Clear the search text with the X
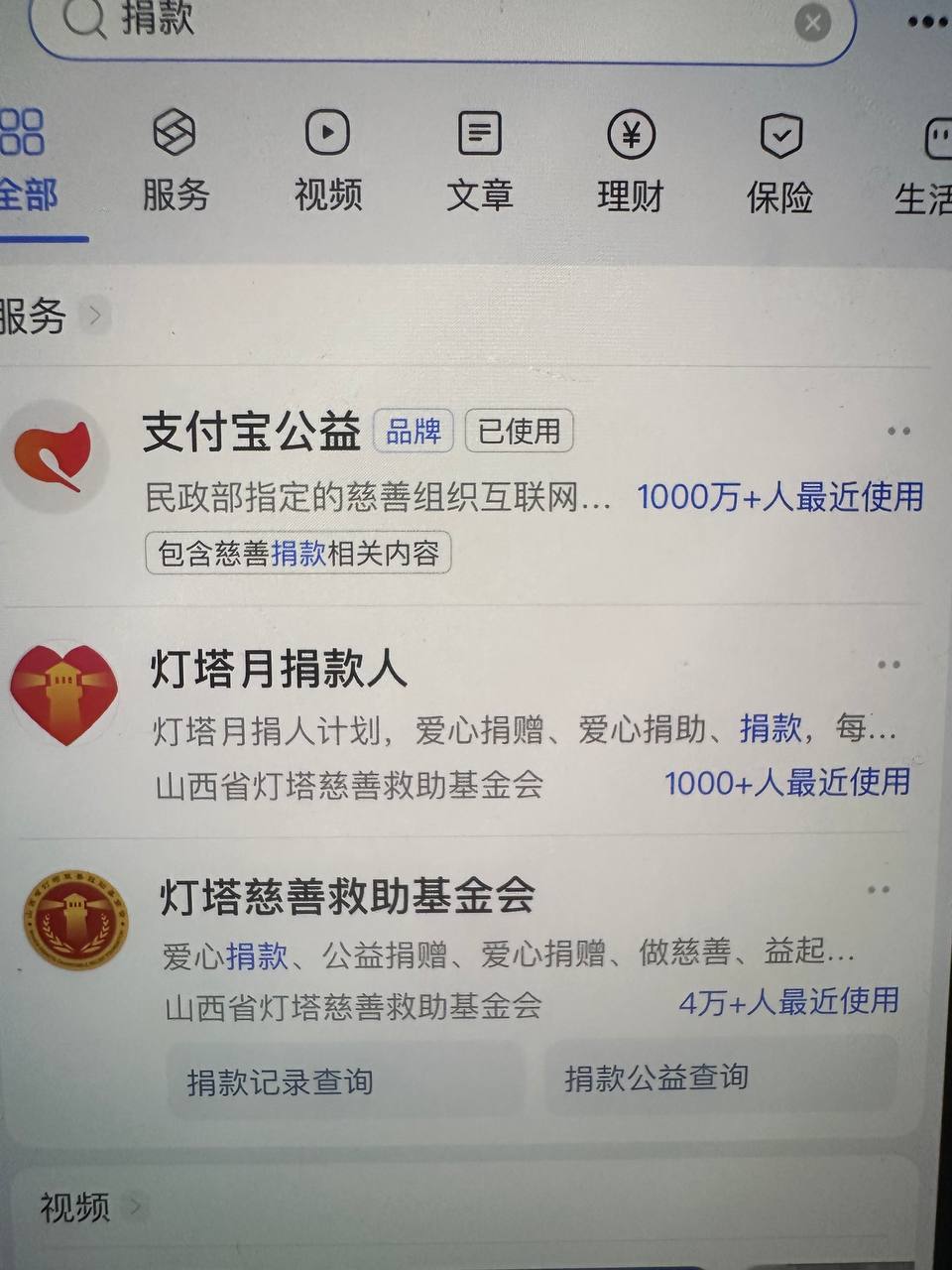 (812, 22)
